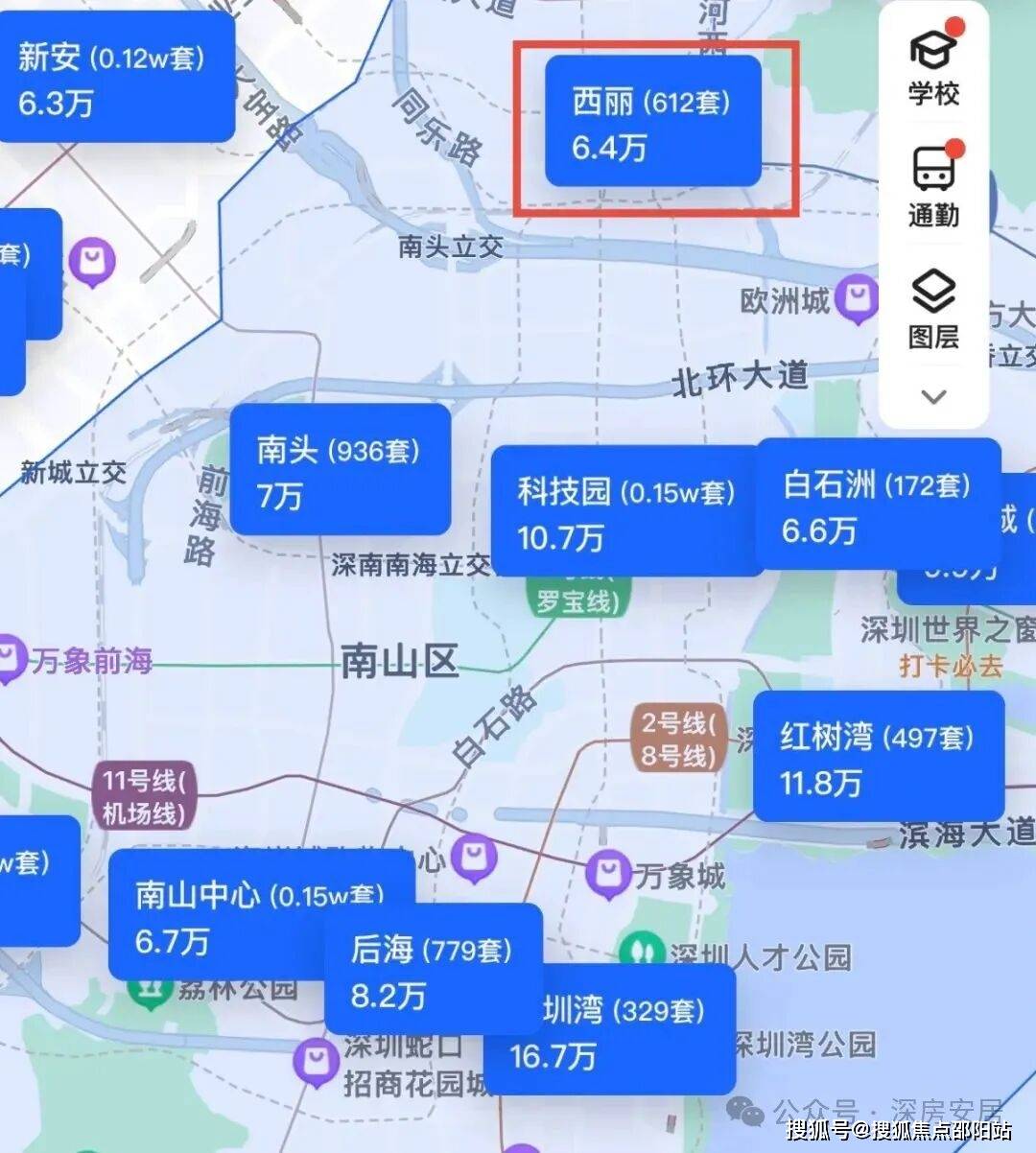This screenshot has height=1153, width=1036.
Task: Open the 图层 layers option
Action: coord(933,309)
